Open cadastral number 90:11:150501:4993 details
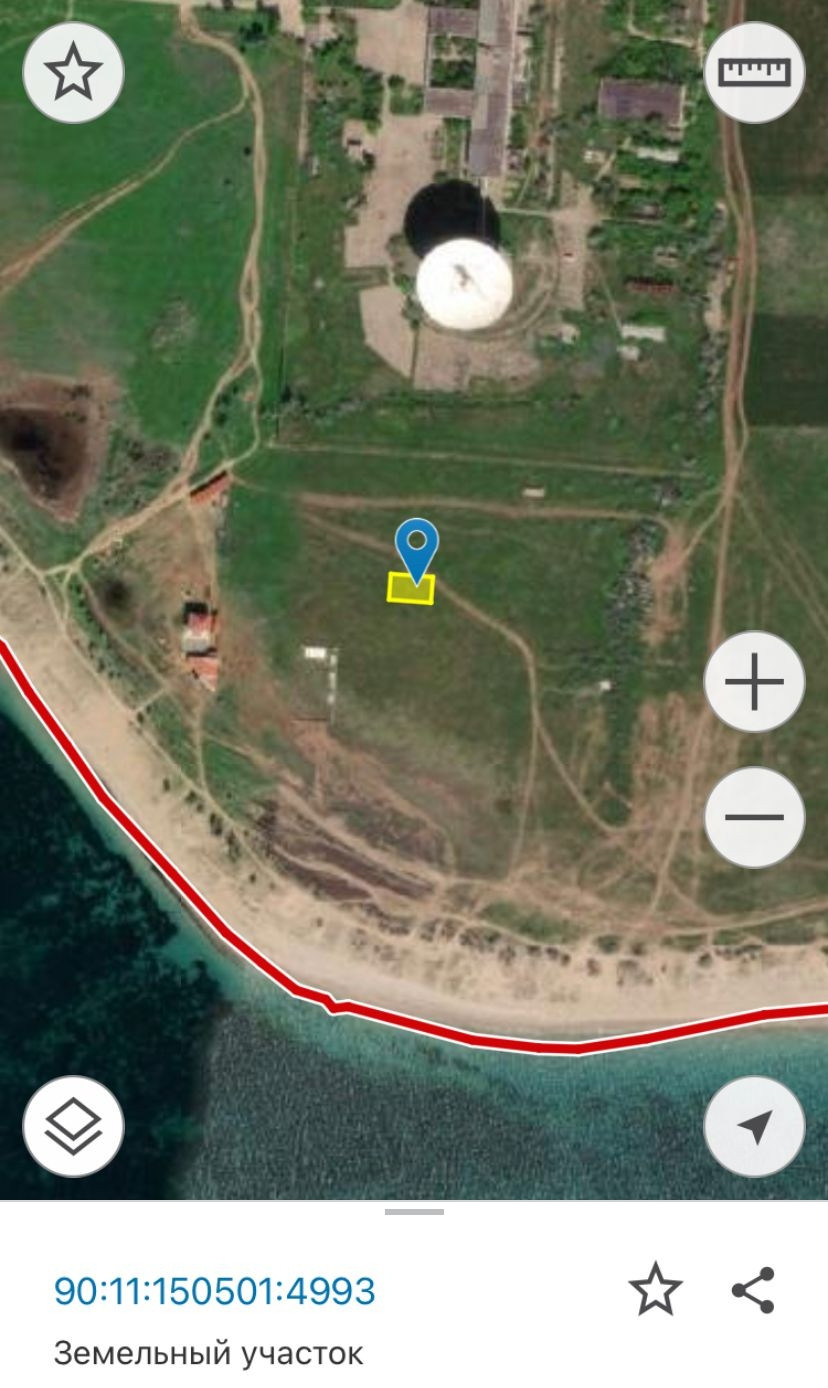Image resolution: width=828 pixels, height=1388 pixels. (215, 1291)
